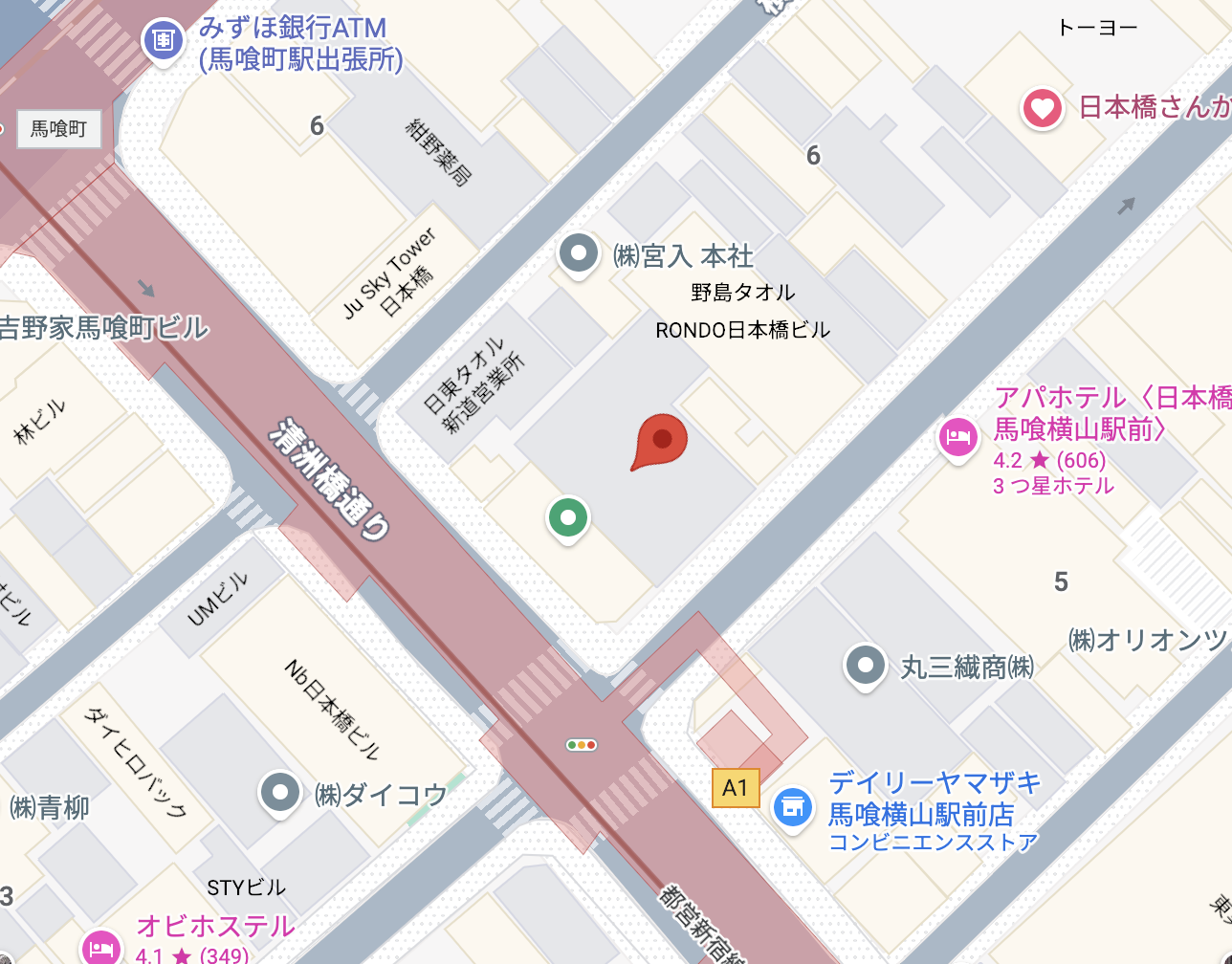Open the デイリーヤマザキ 馬喰横山駅前店 marker
The width and height of the screenshot is (1232, 964).
pyautogui.click(x=792, y=808)
